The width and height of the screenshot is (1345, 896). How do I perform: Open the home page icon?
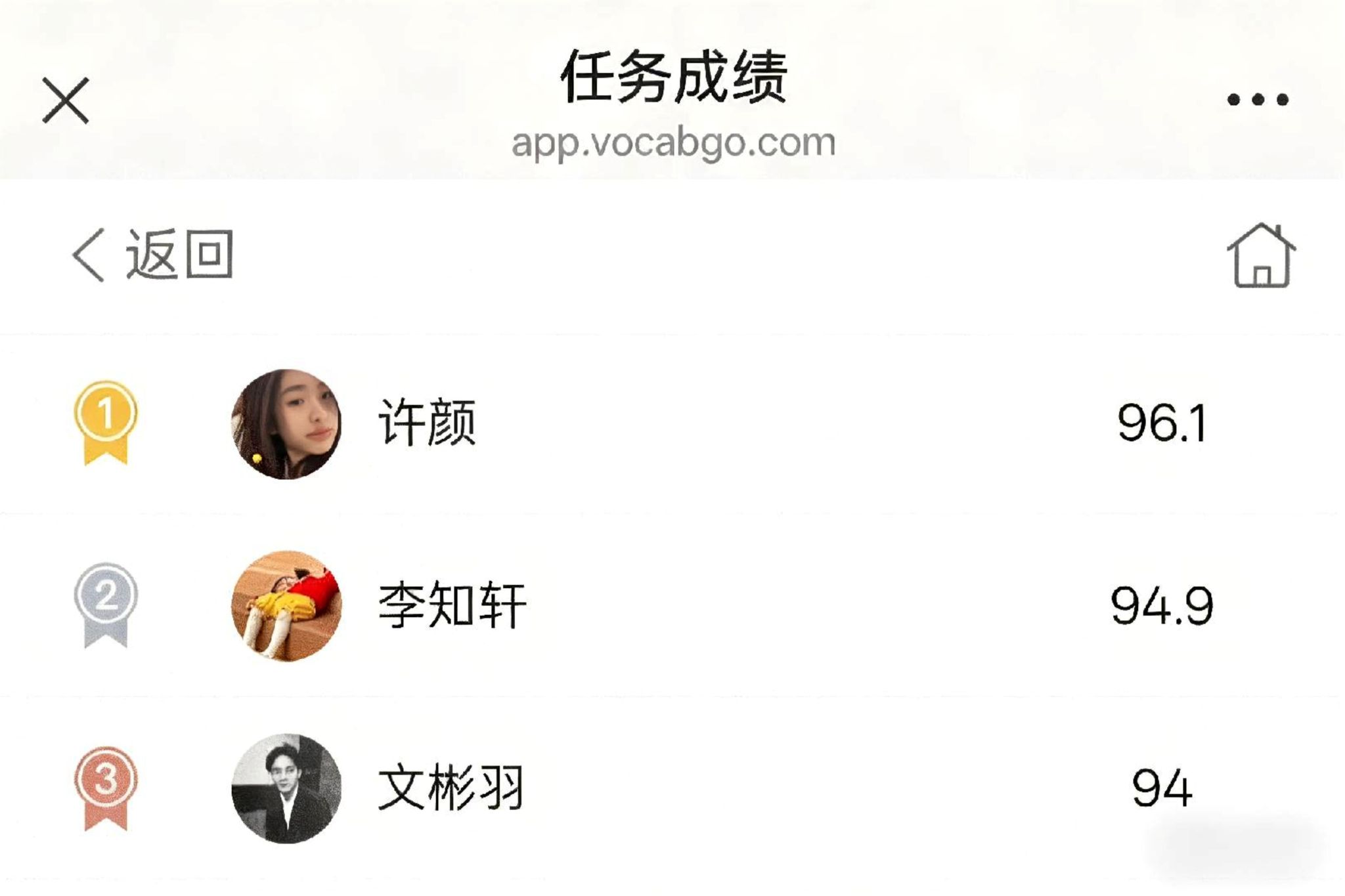point(1261,256)
